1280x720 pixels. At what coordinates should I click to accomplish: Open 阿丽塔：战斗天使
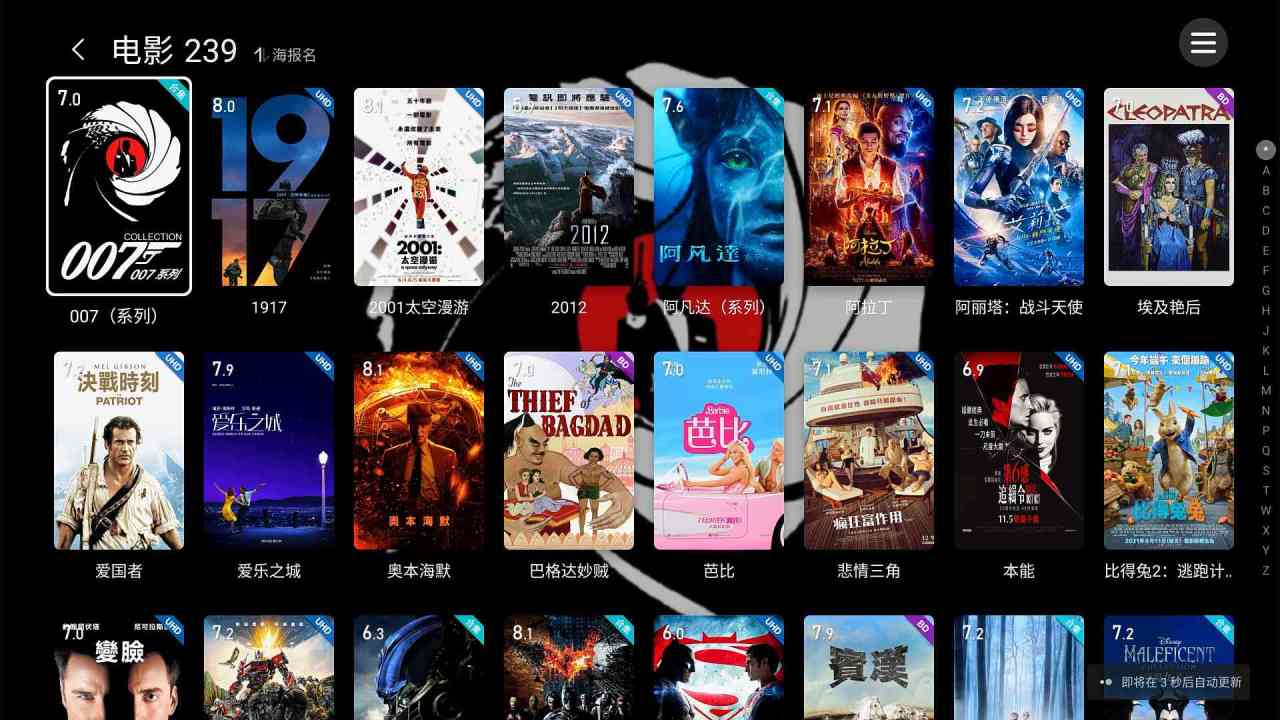[x=1019, y=187]
